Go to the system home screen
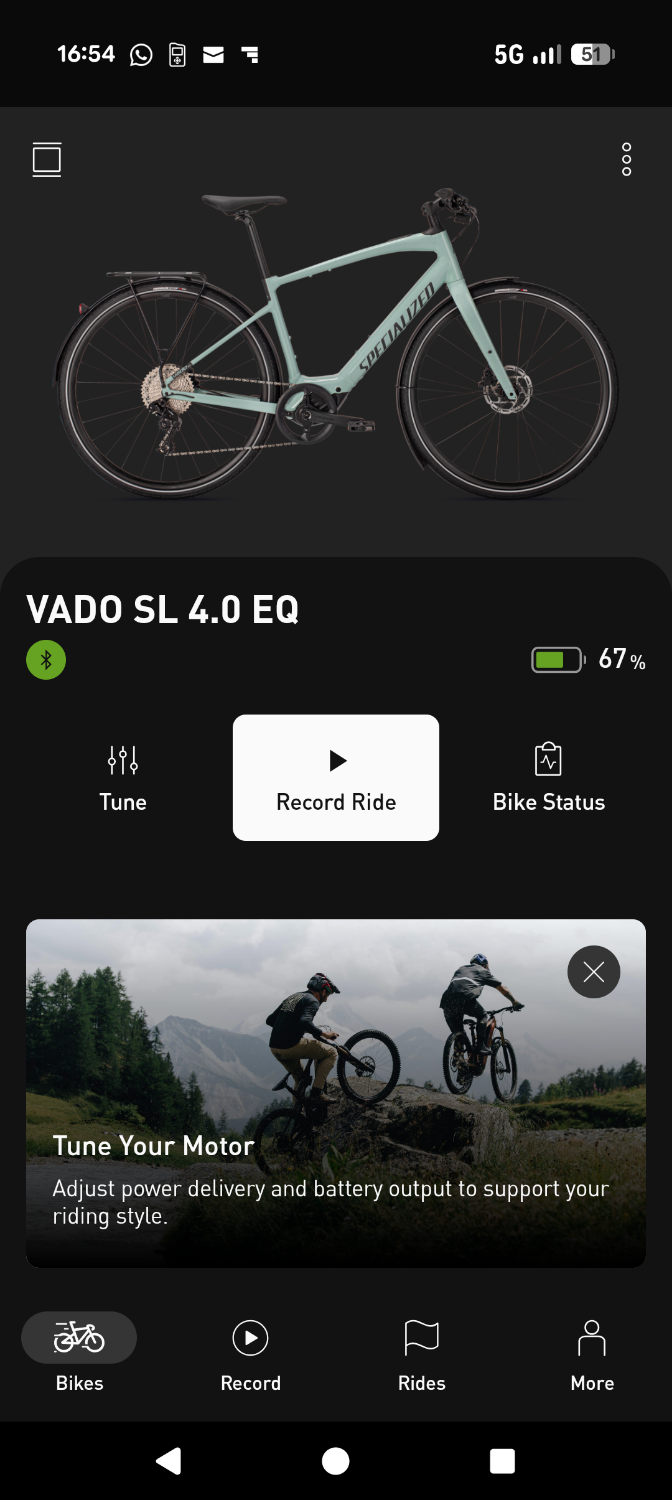 336,1461
